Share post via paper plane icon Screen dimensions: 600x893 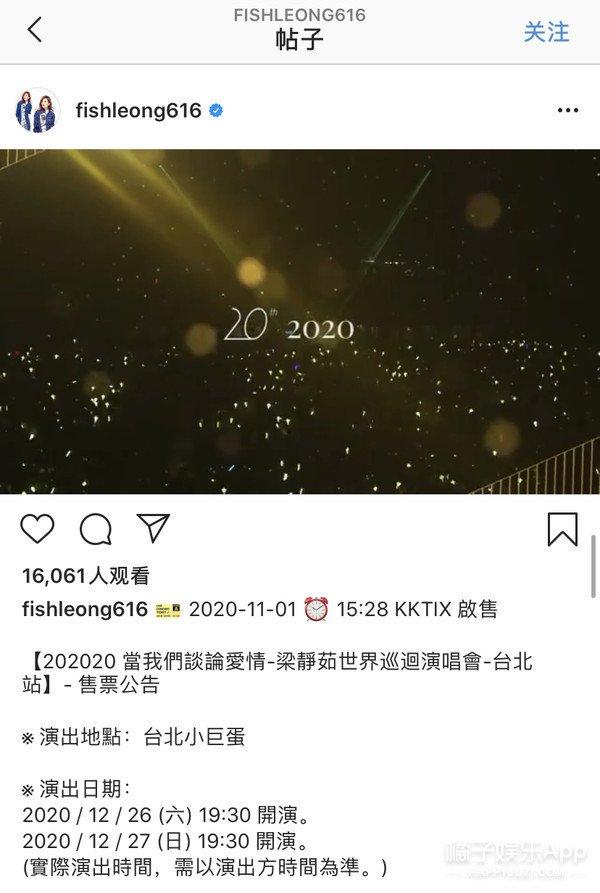tap(152, 528)
